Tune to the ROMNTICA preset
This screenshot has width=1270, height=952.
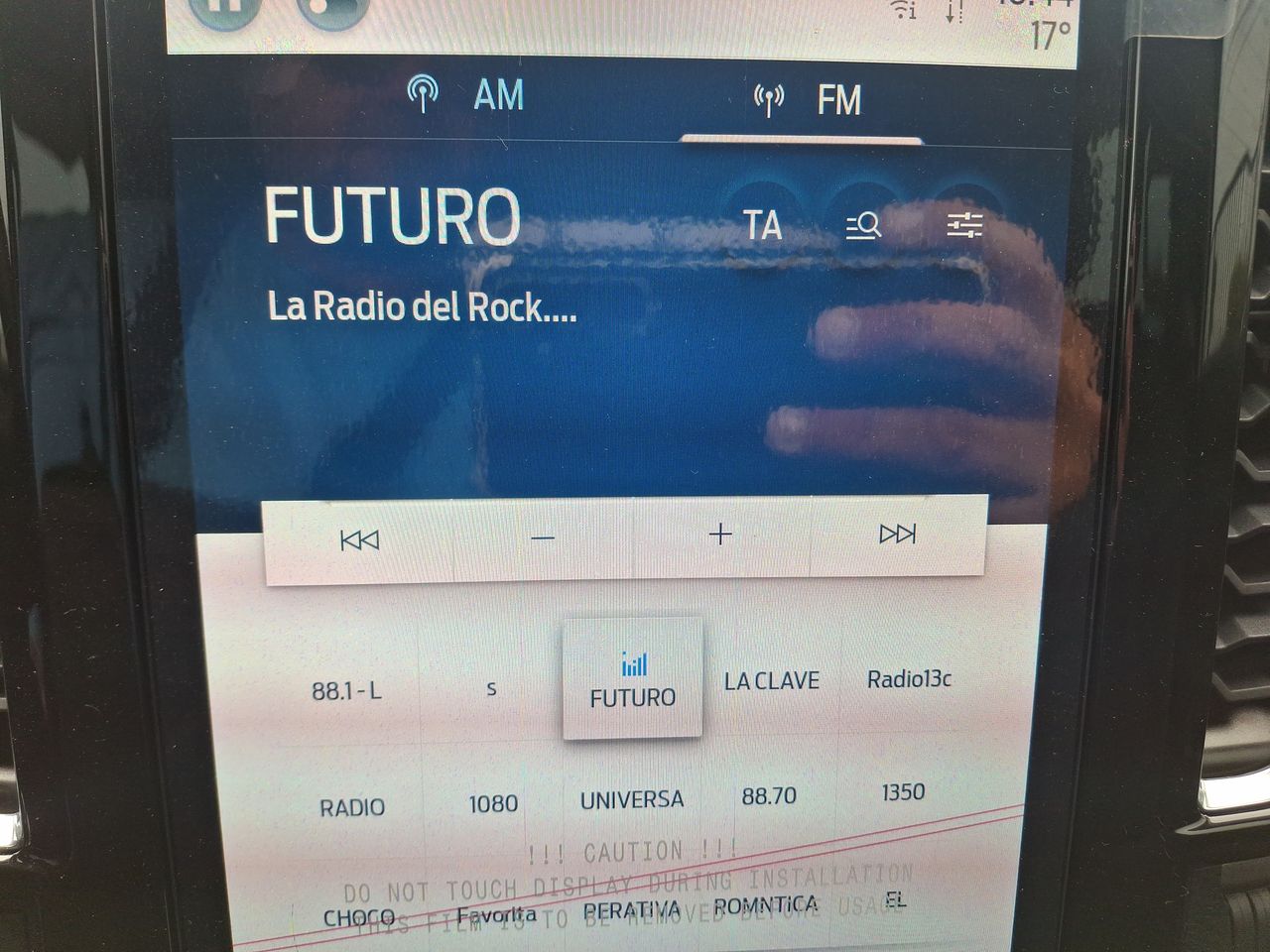(766, 905)
